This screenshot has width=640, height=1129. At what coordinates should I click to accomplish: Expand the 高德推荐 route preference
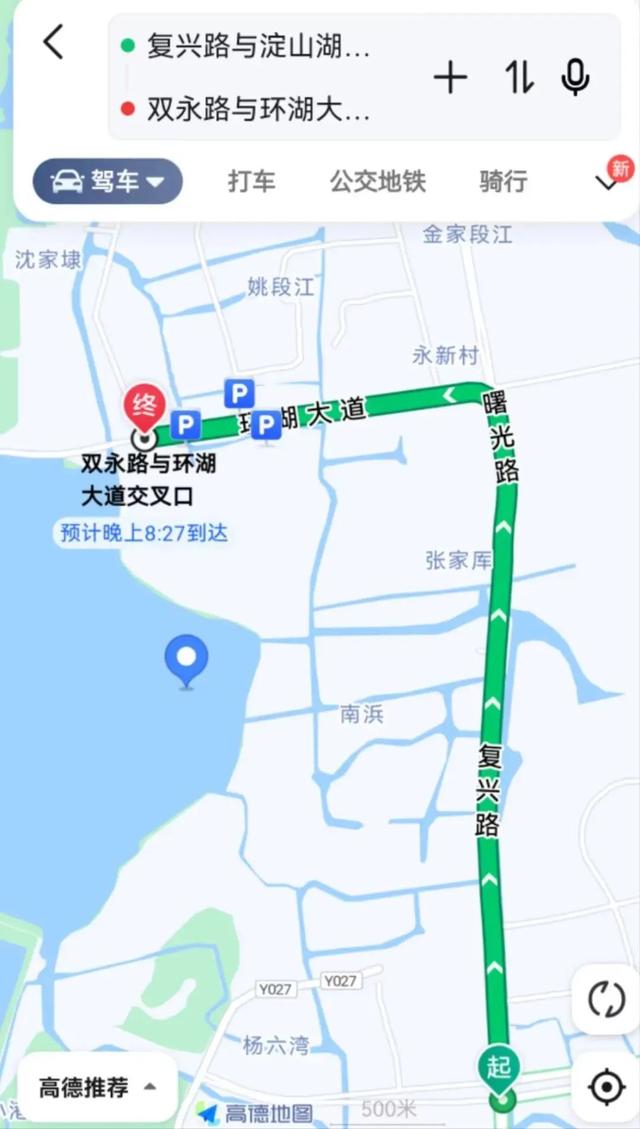[97, 1087]
